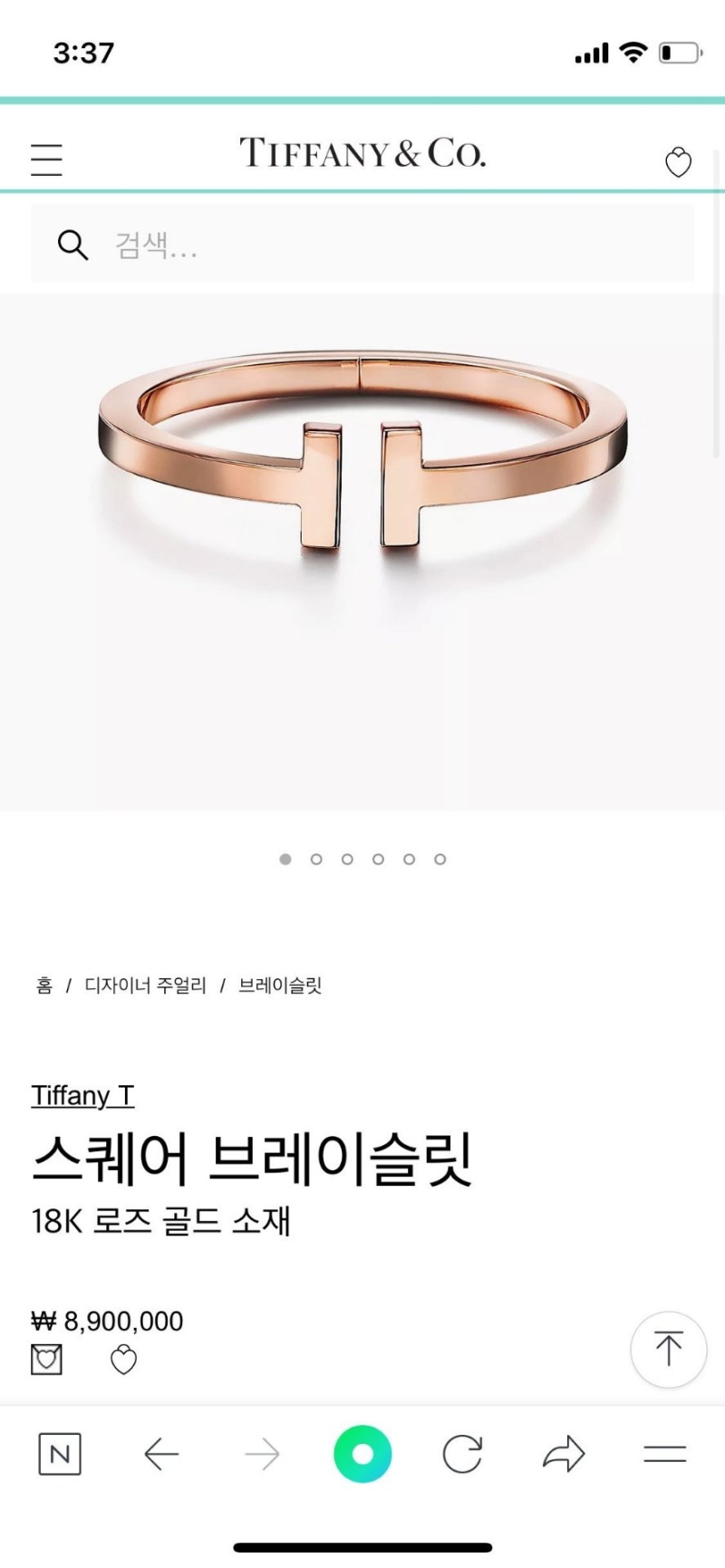This screenshot has height=1568, width=725.
Task: Go to the 홈 breadcrumb
Action: 44,986
